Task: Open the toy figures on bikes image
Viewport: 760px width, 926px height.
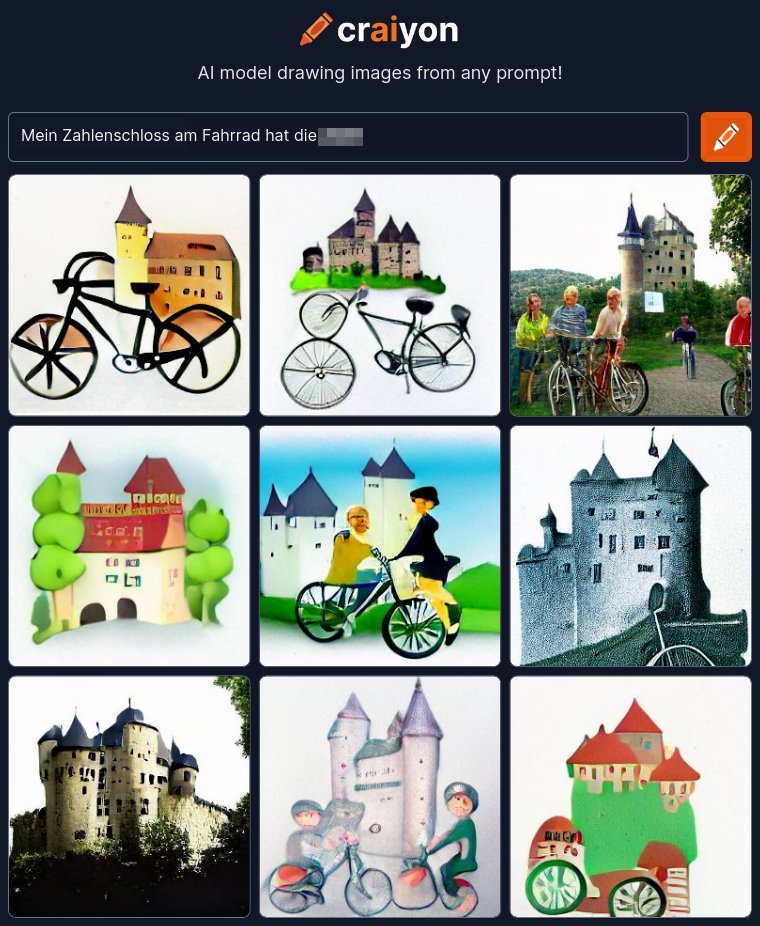Action: coord(380,797)
